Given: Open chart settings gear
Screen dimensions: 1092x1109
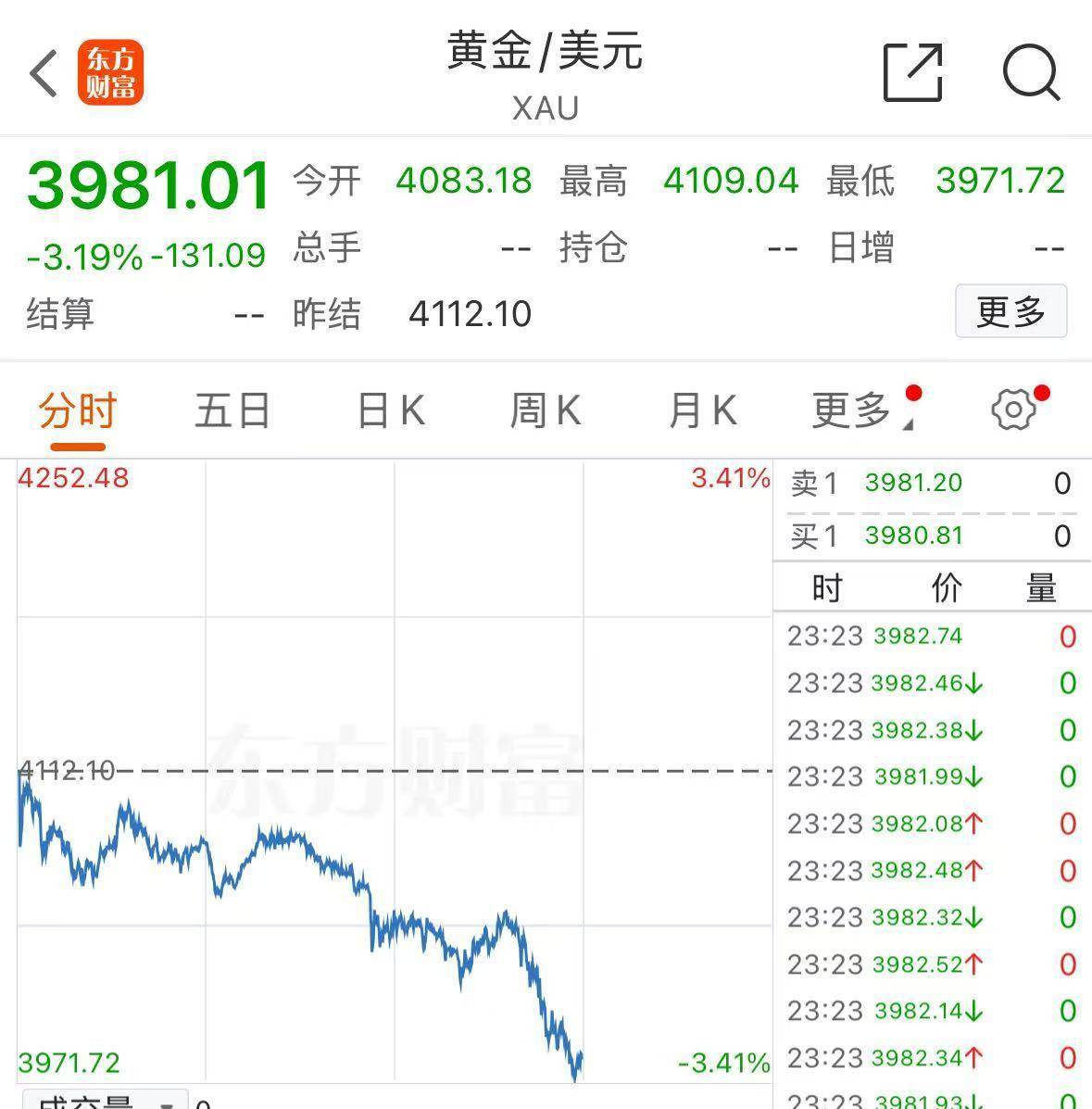Looking at the screenshot, I should tap(1013, 410).
